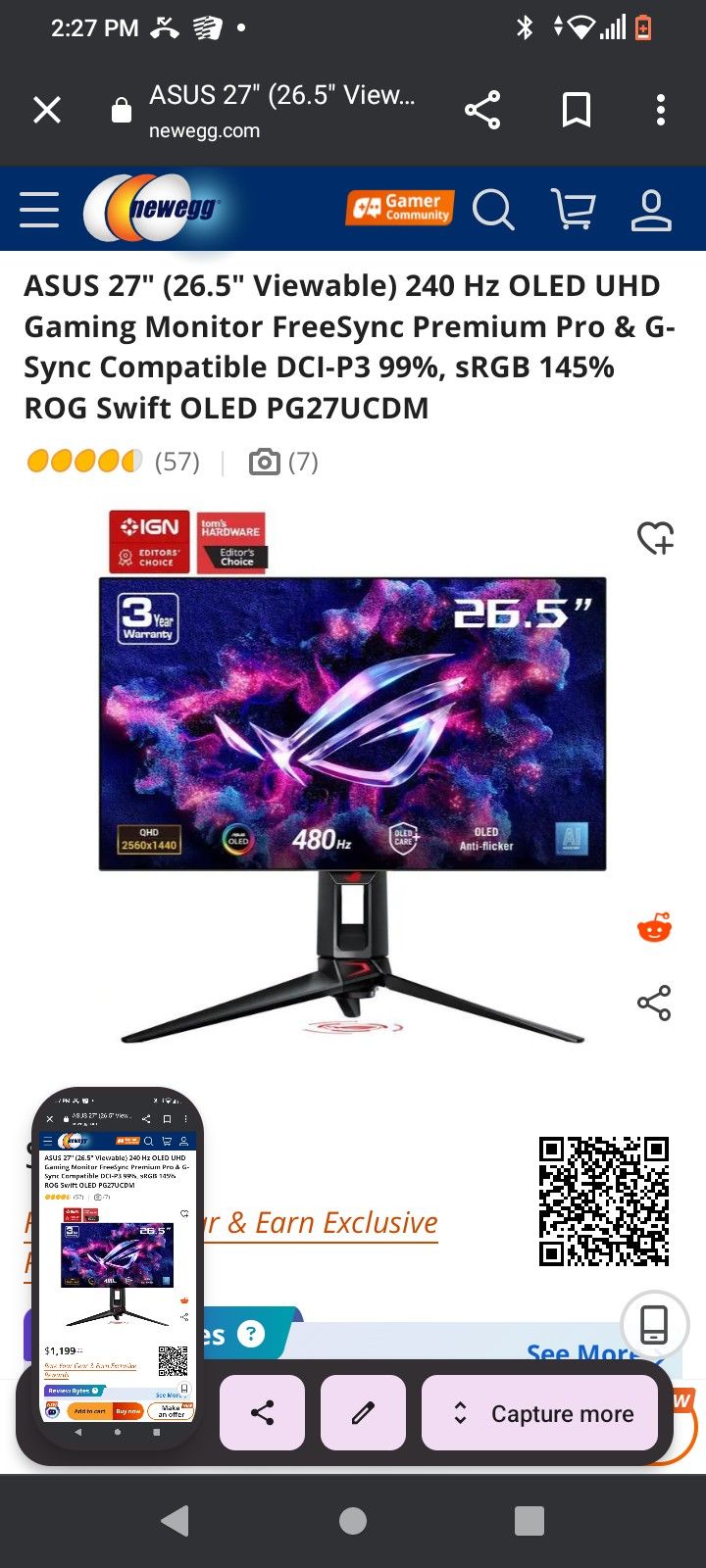
Task: View the shopping cart
Action: (x=574, y=209)
